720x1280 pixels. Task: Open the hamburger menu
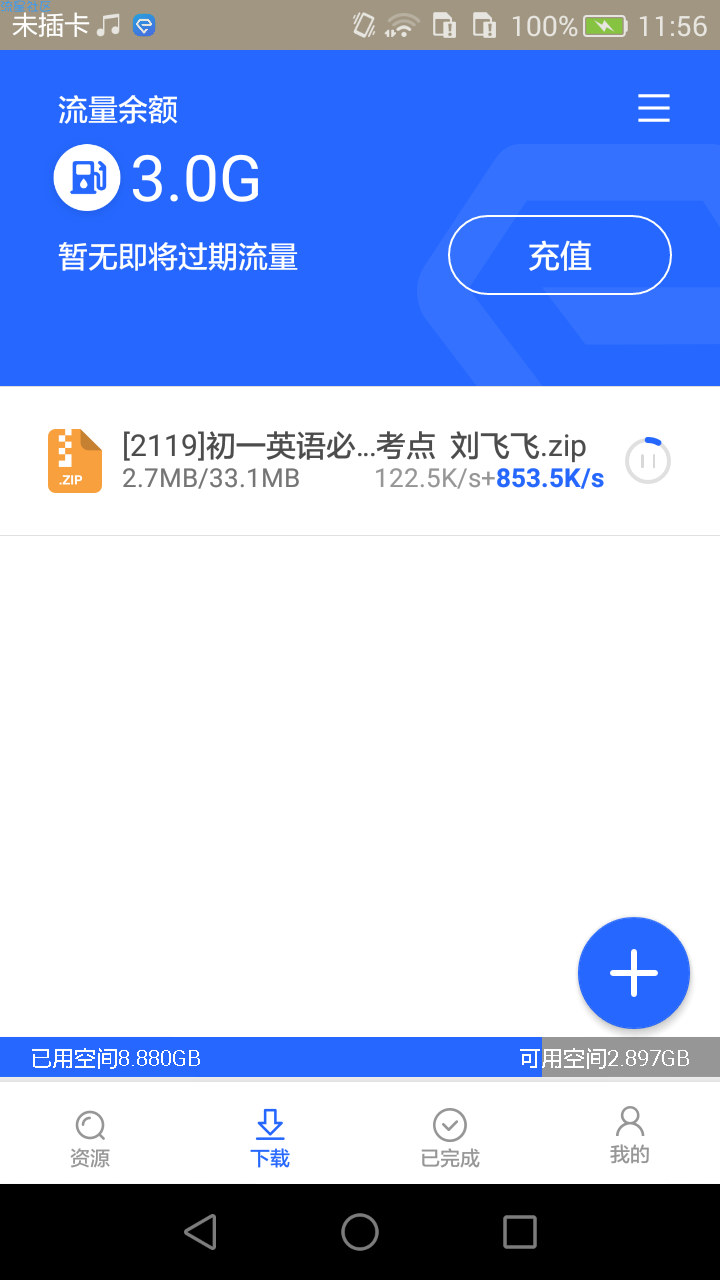[654, 108]
